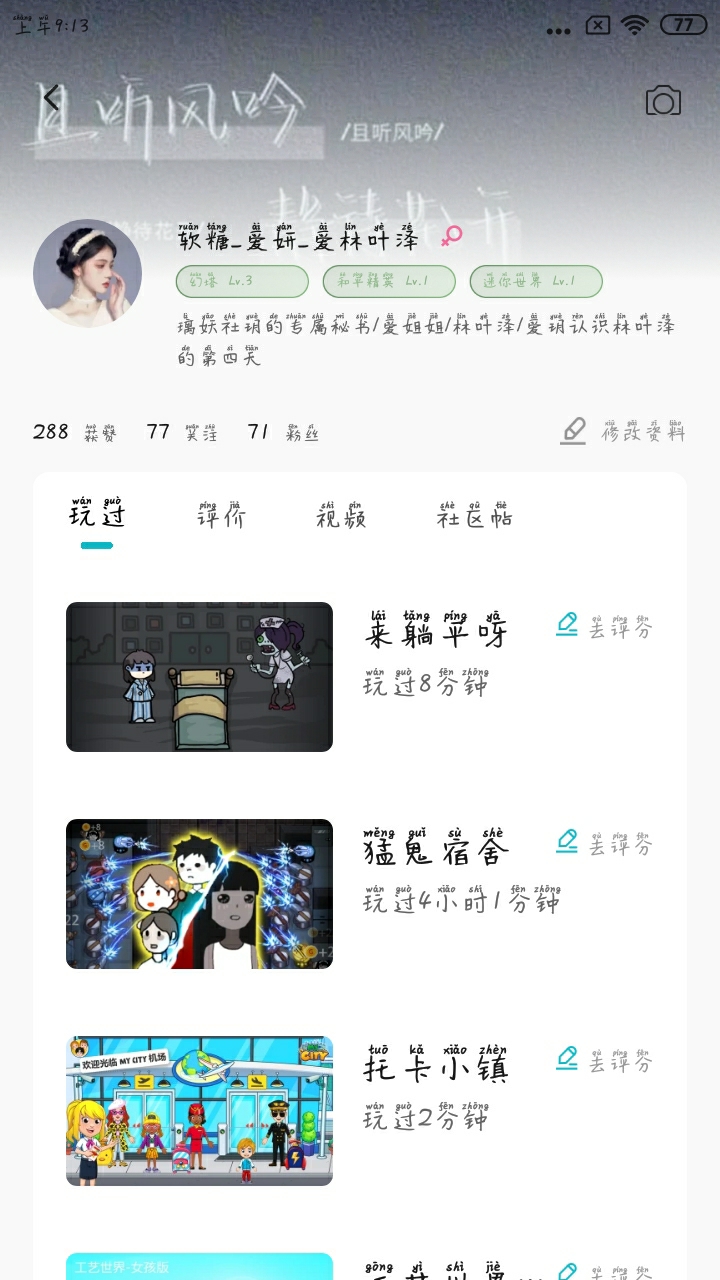View the 77 关注 following list
The width and height of the screenshot is (720, 1280).
(x=182, y=431)
